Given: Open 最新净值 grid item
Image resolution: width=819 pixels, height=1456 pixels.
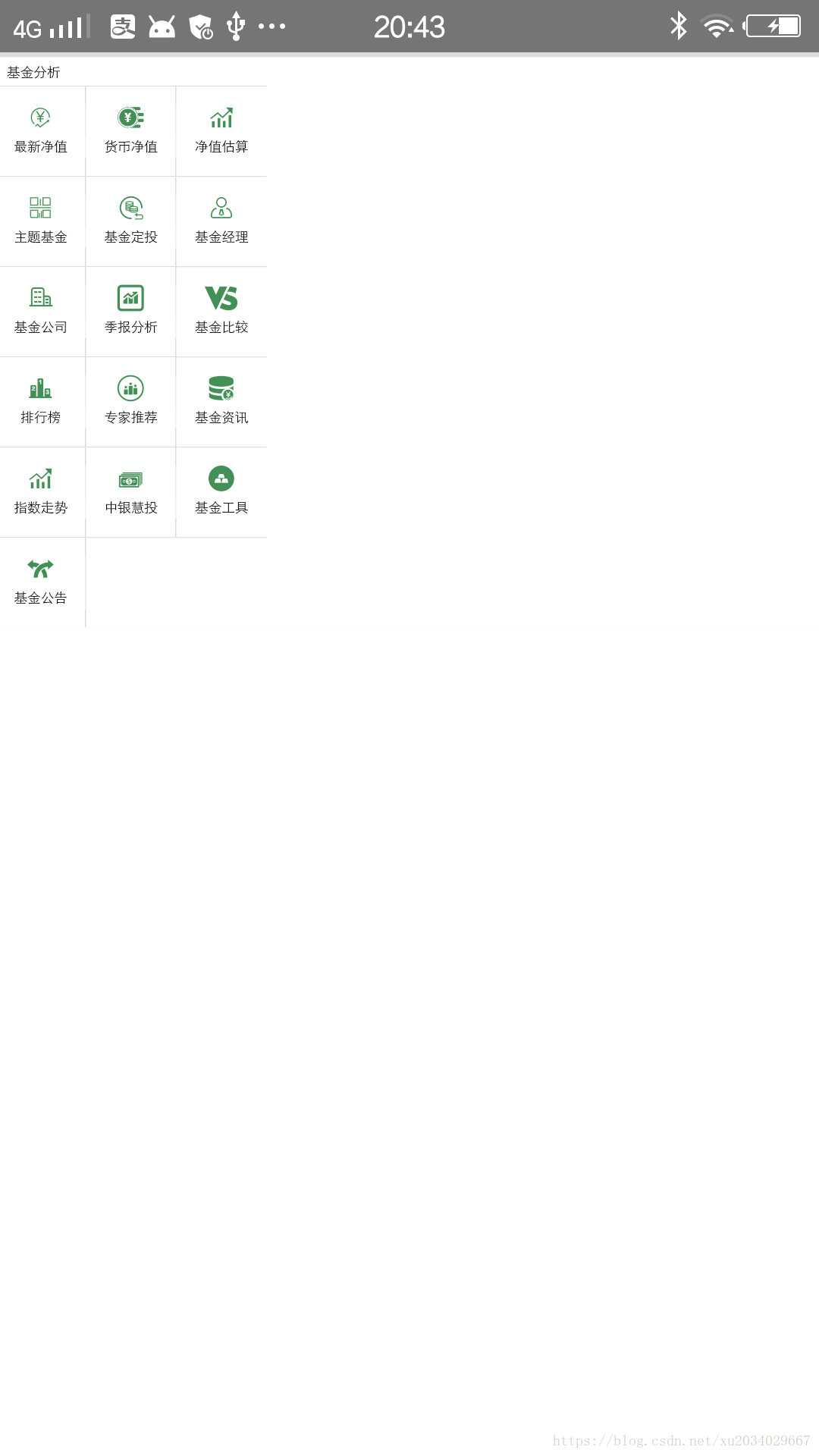Looking at the screenshot, I should [x=42, y=131].
